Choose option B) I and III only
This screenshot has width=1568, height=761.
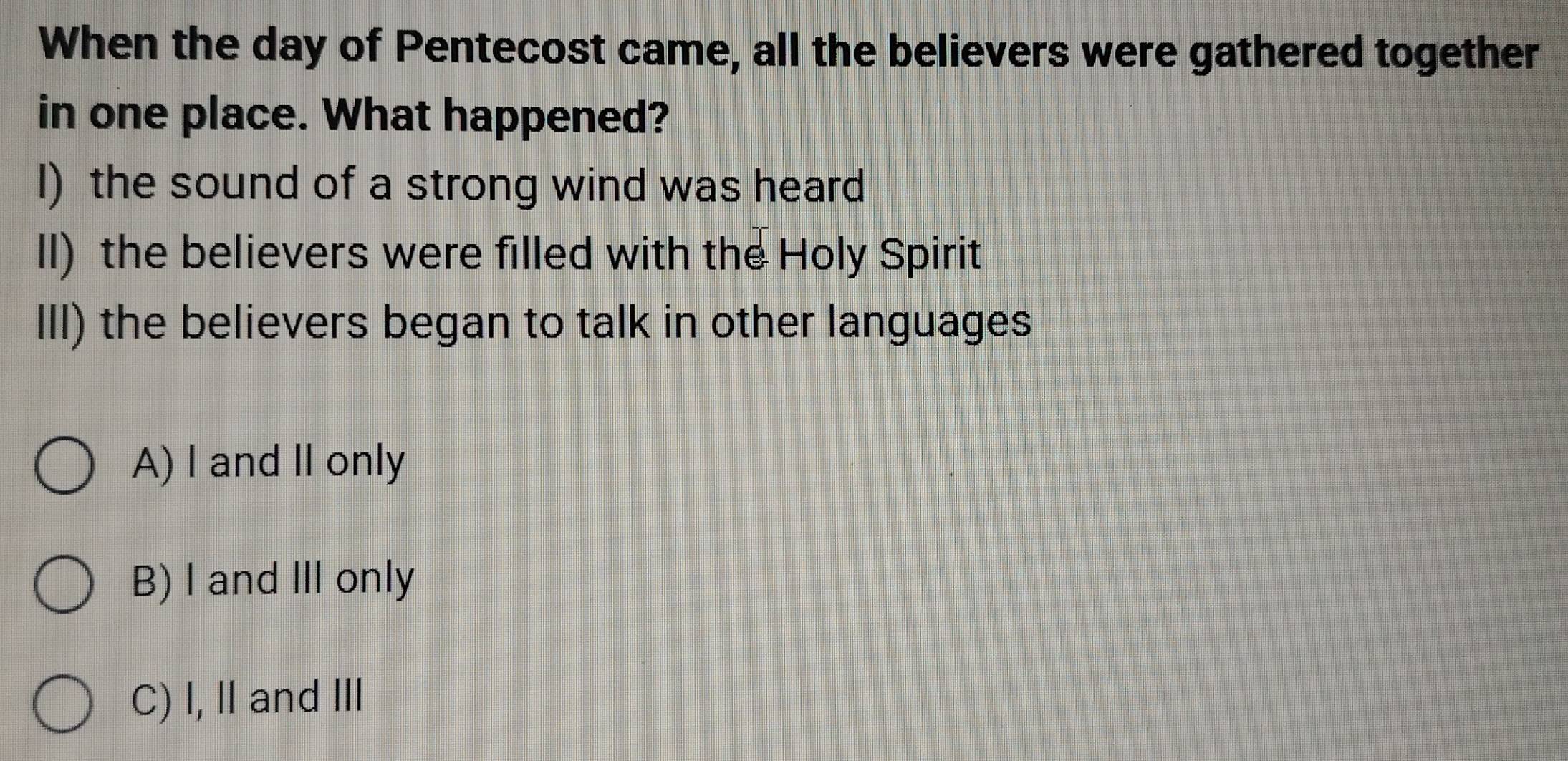click(x=64, y=584)
